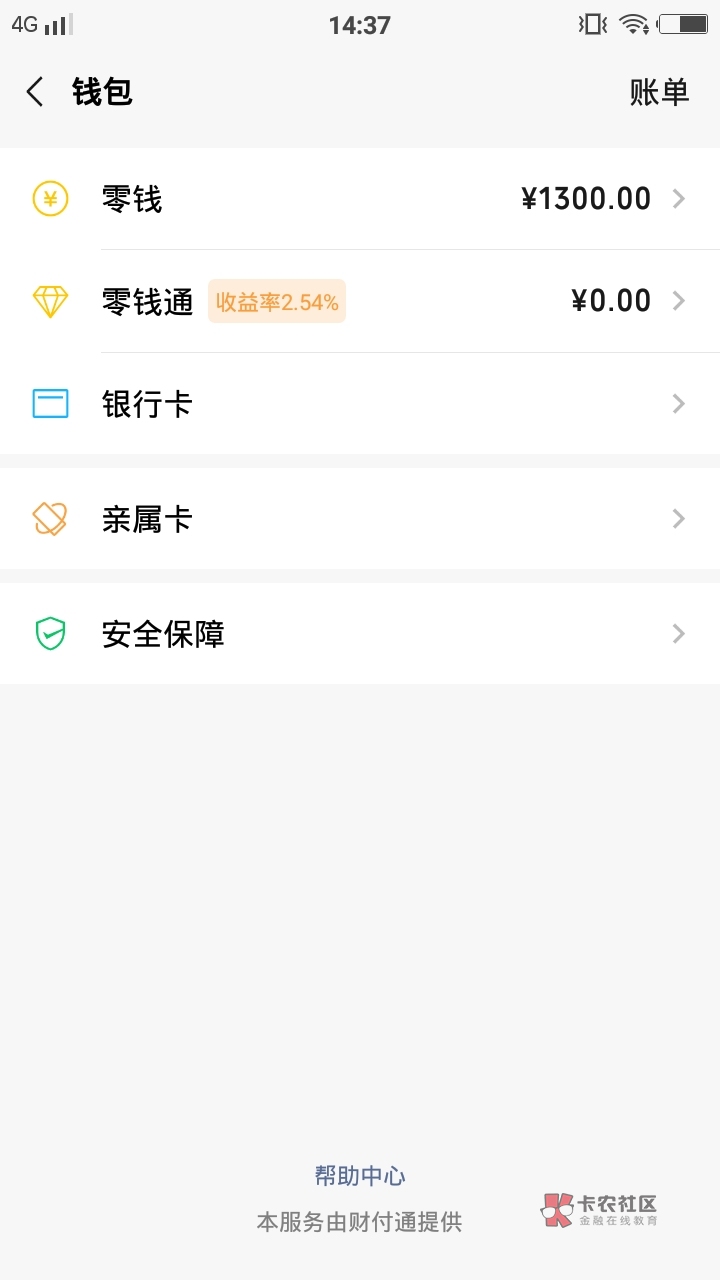Image resolution: width=720 pixels, height=1280 pixels.
Task: Select the 银行卡 row
Action: pyautogui.click(x=360, y=404)
